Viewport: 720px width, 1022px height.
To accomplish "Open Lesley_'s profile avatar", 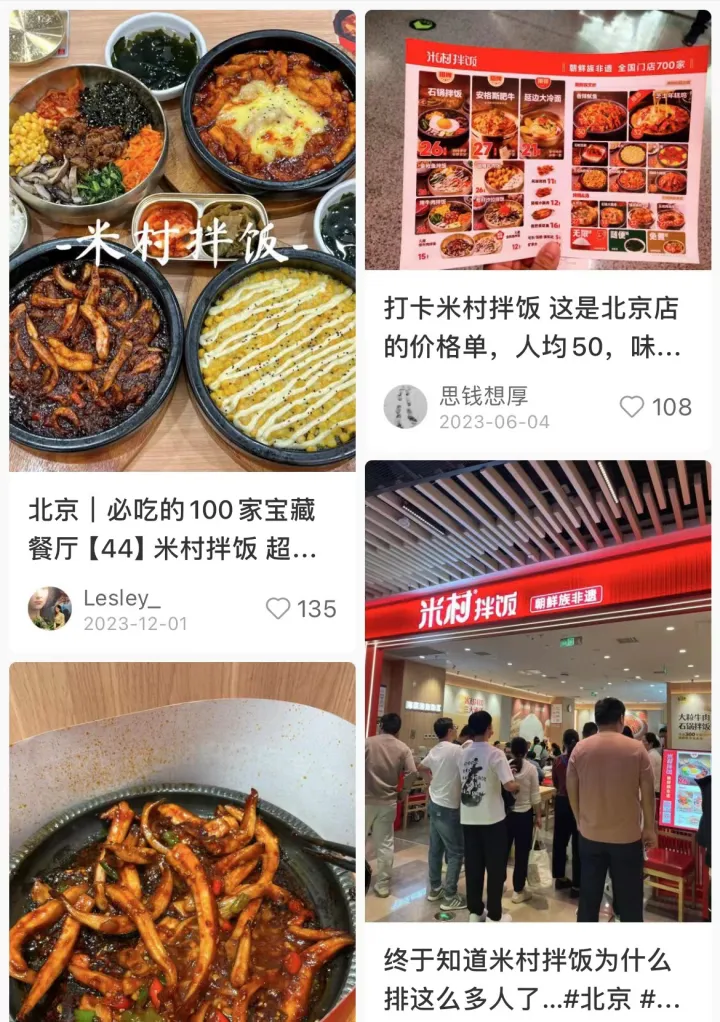I will 49,608.
